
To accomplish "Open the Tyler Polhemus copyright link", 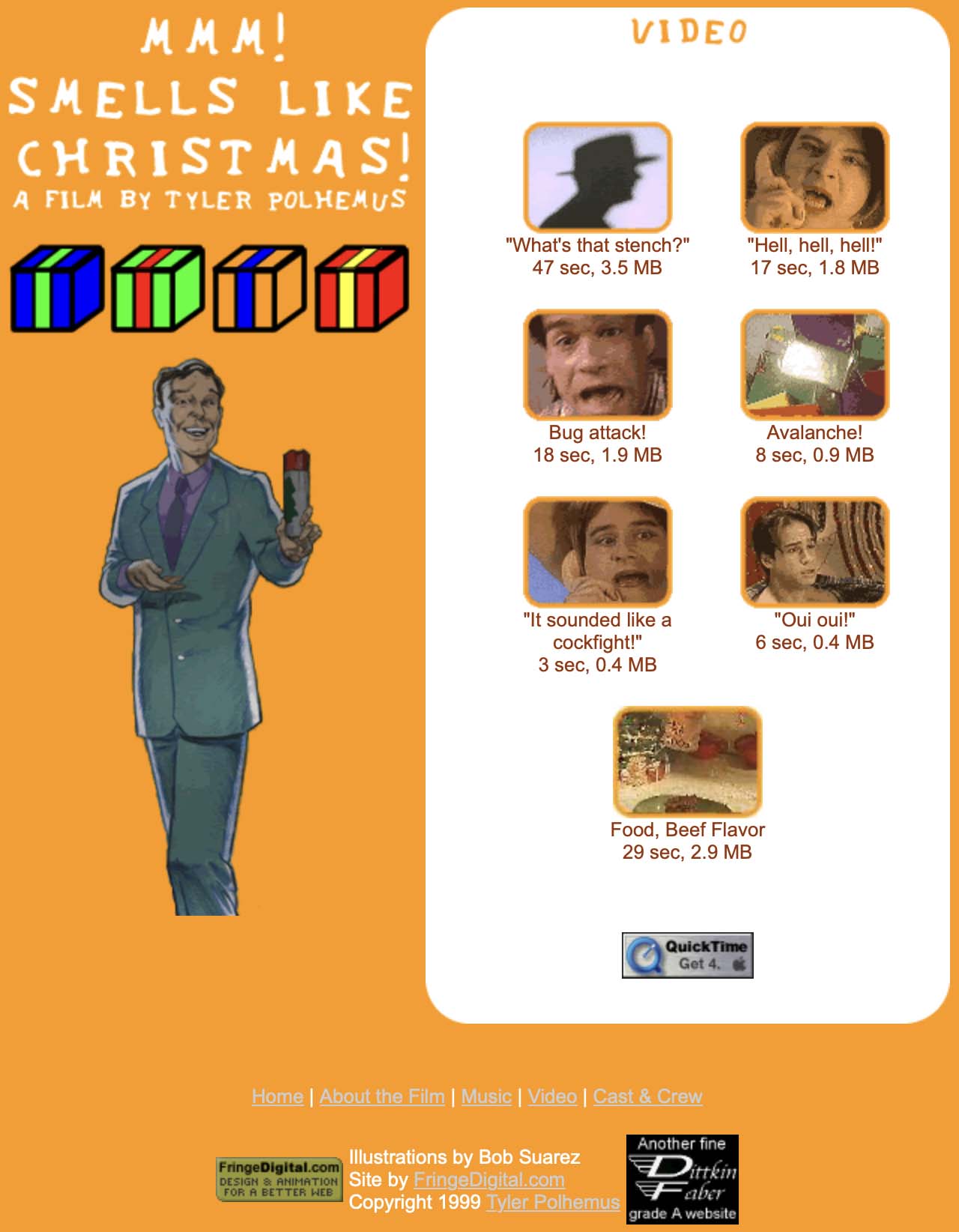I will 552,1202.
